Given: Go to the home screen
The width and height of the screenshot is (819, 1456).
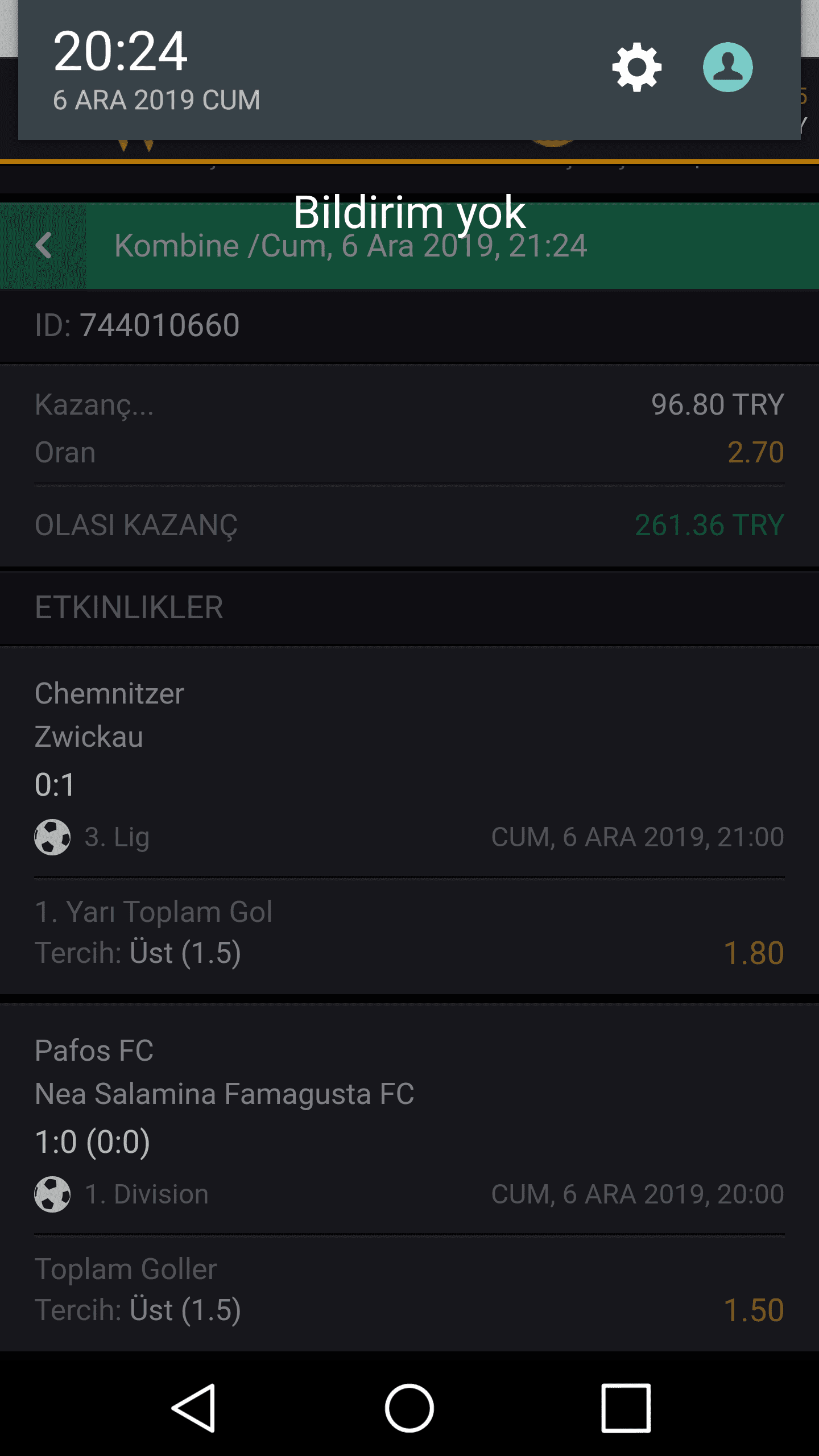Looking at the screenshot, I should [x=409, y=1408].
